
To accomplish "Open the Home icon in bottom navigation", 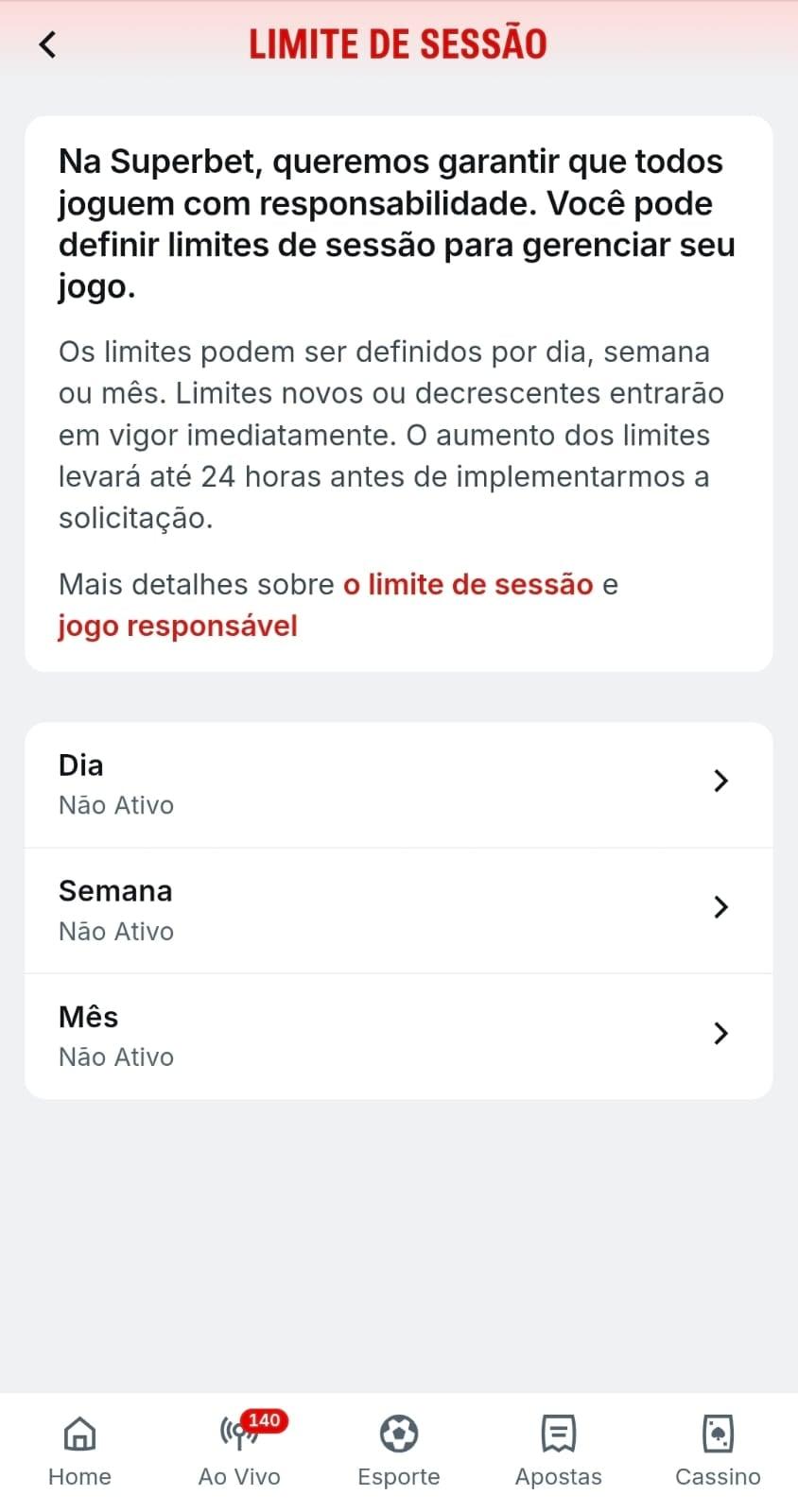I will pyautogui.click(x=78, y=1436).
